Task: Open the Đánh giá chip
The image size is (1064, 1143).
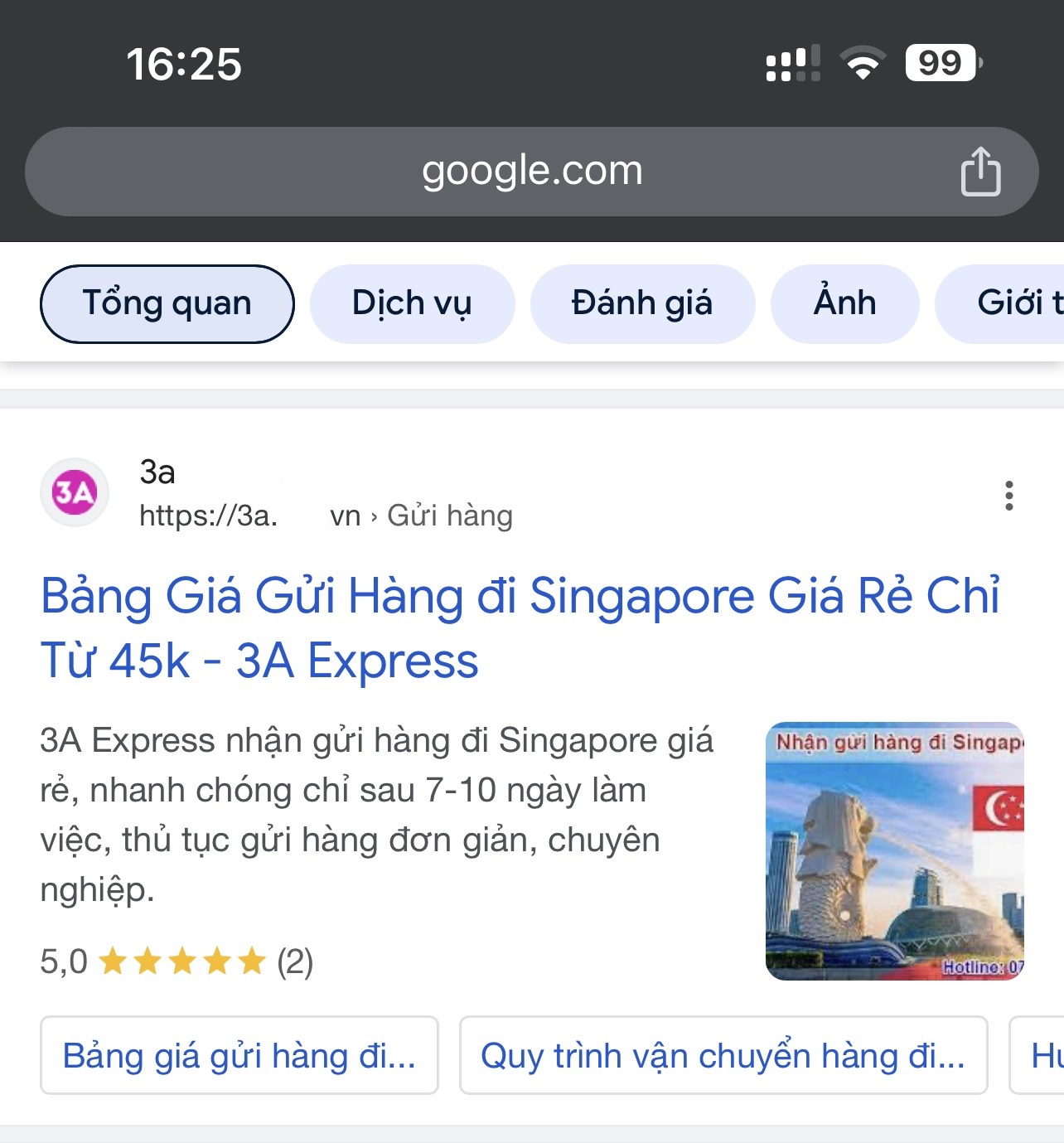Action: [641, 303]
